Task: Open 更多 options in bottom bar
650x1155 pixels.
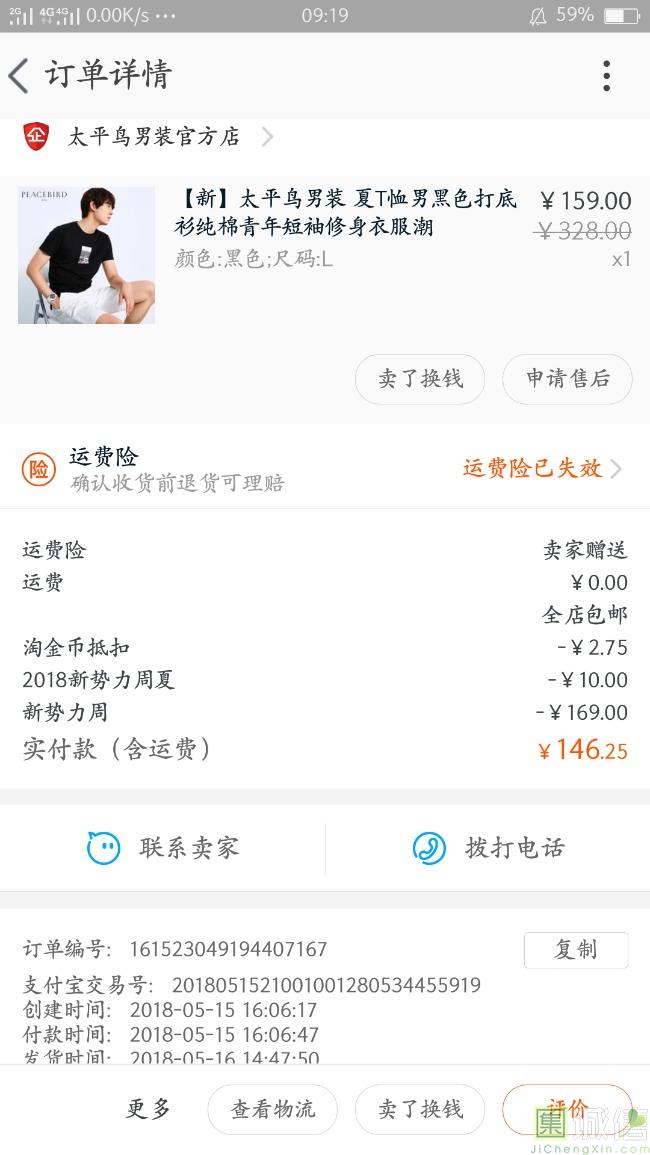Action: tap(149, 1108)
